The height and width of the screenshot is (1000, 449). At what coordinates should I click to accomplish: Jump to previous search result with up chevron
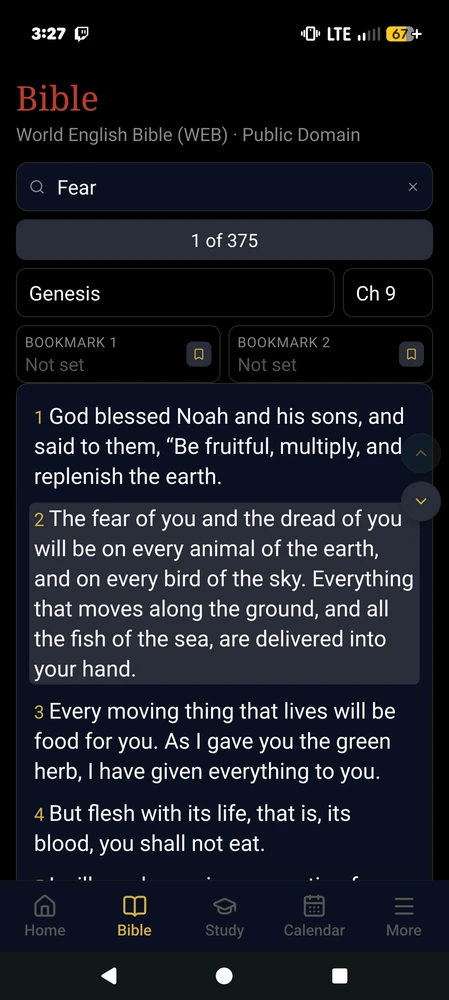(x=420, y=453)
